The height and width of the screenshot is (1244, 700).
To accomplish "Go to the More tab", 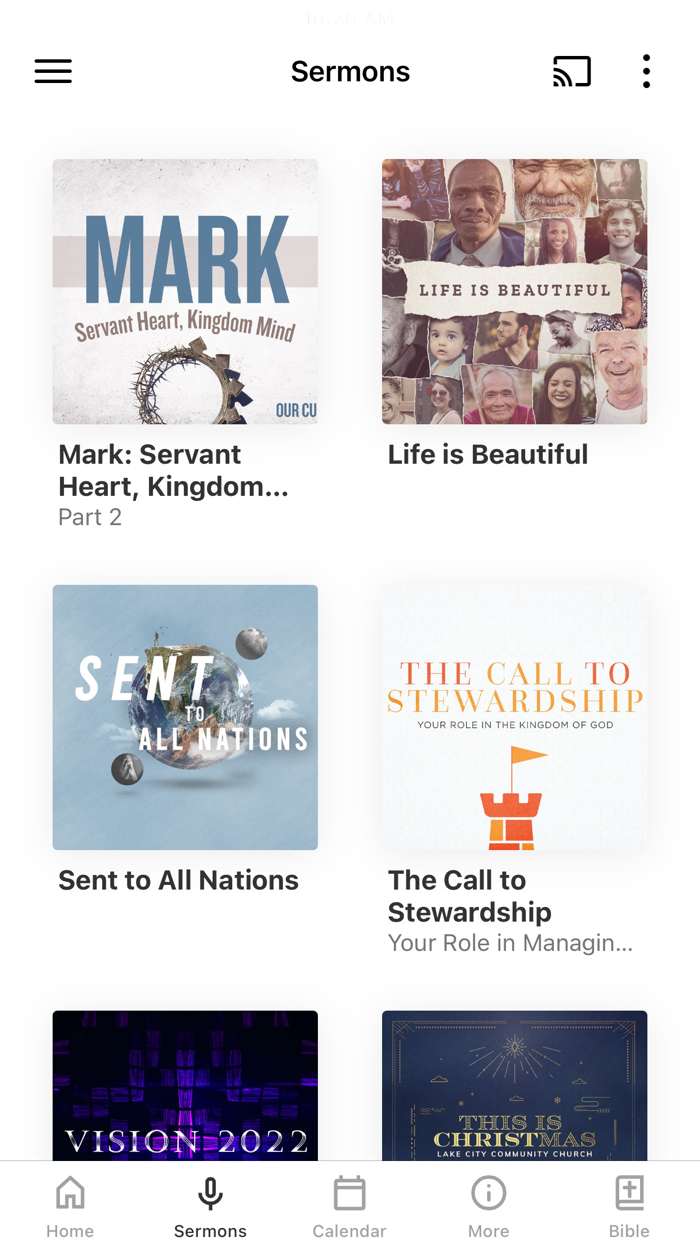I will [489, 1205].
